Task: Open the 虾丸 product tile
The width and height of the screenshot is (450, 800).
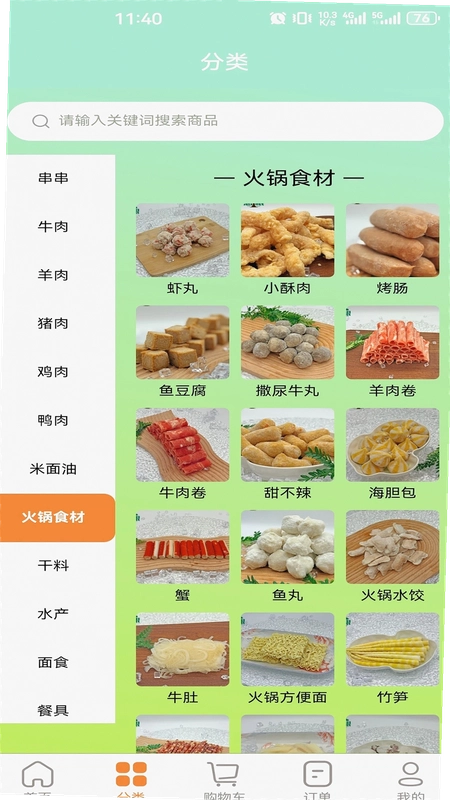Action: [182, 249]
